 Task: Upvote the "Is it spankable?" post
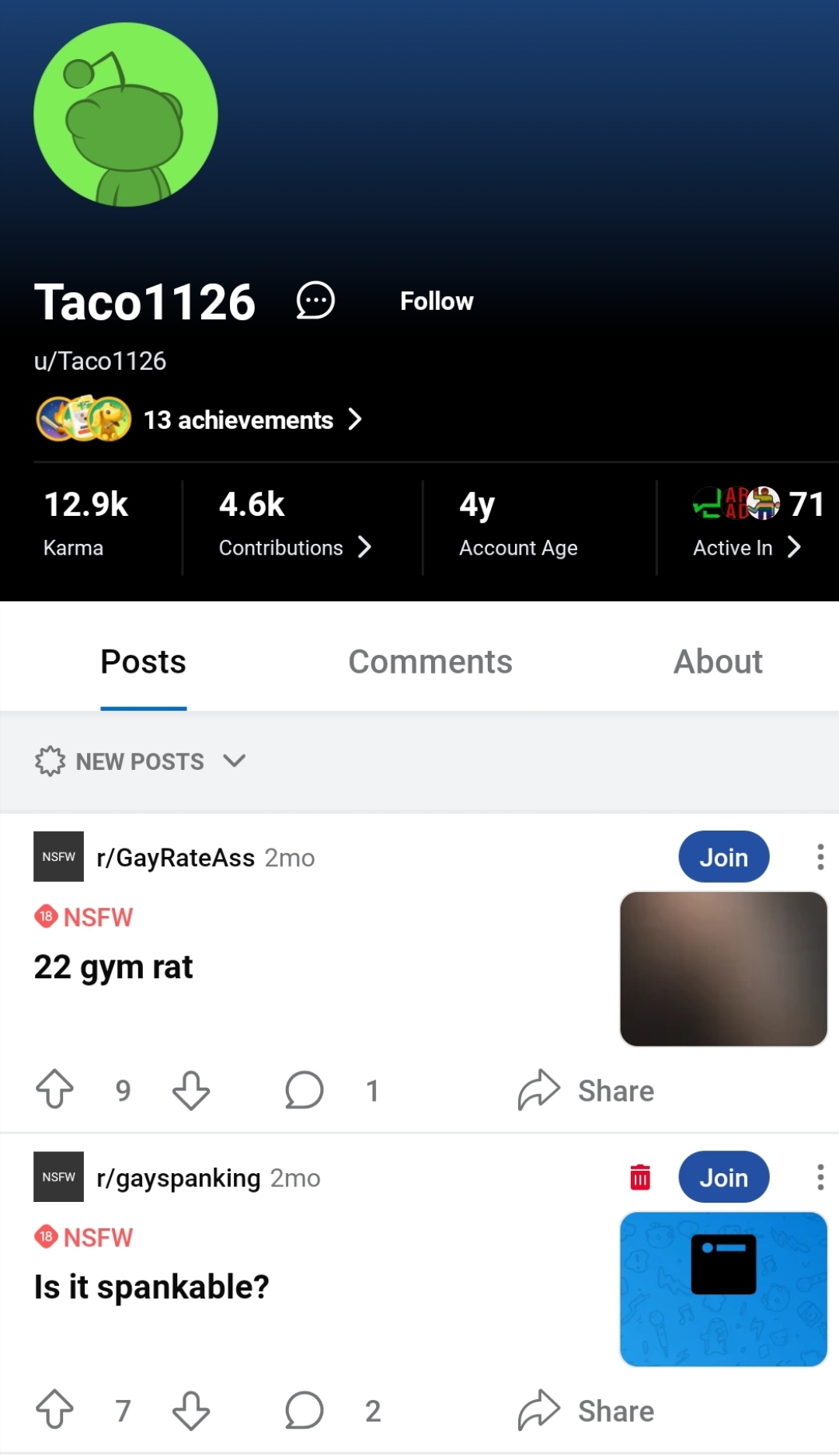[54, 1410]
